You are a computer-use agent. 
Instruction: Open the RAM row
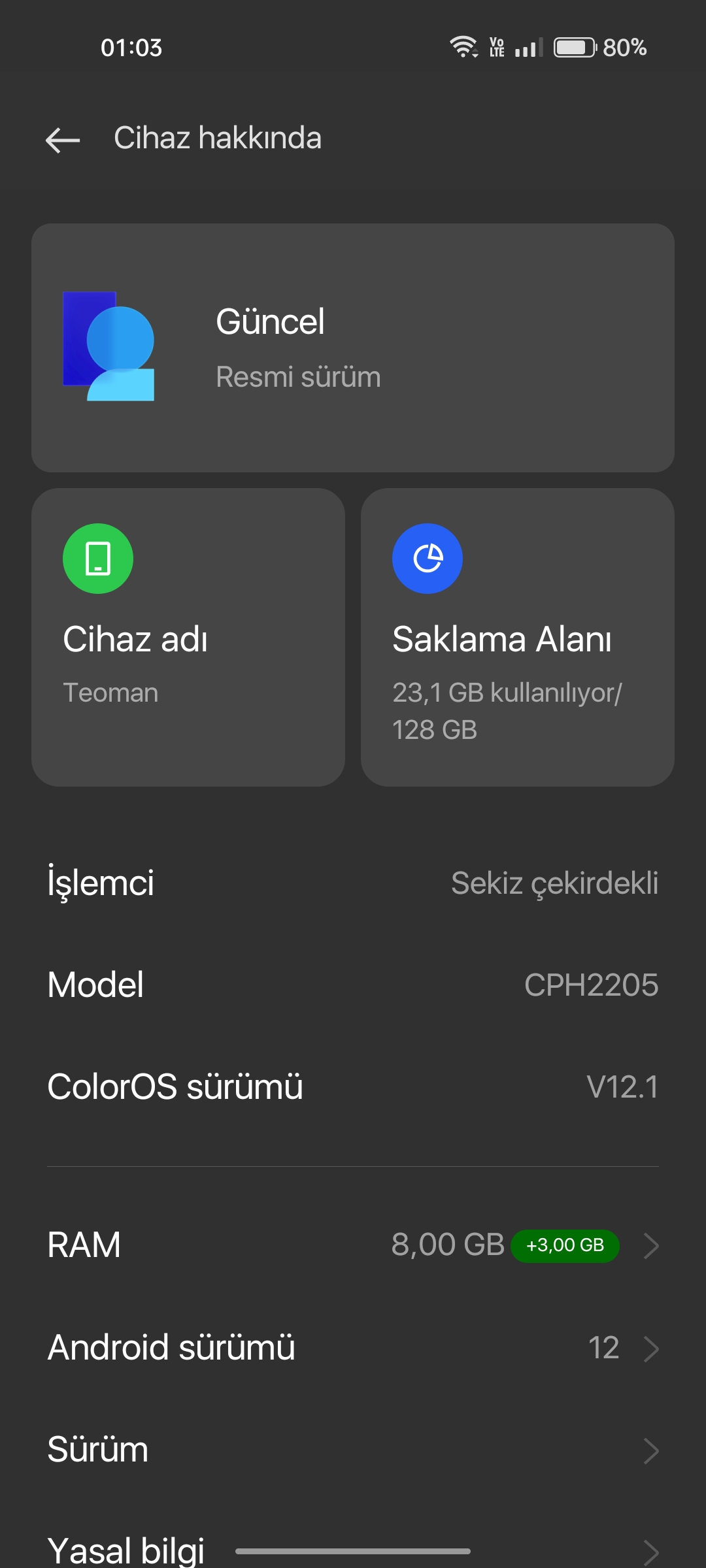click(x=353, y=1245)
